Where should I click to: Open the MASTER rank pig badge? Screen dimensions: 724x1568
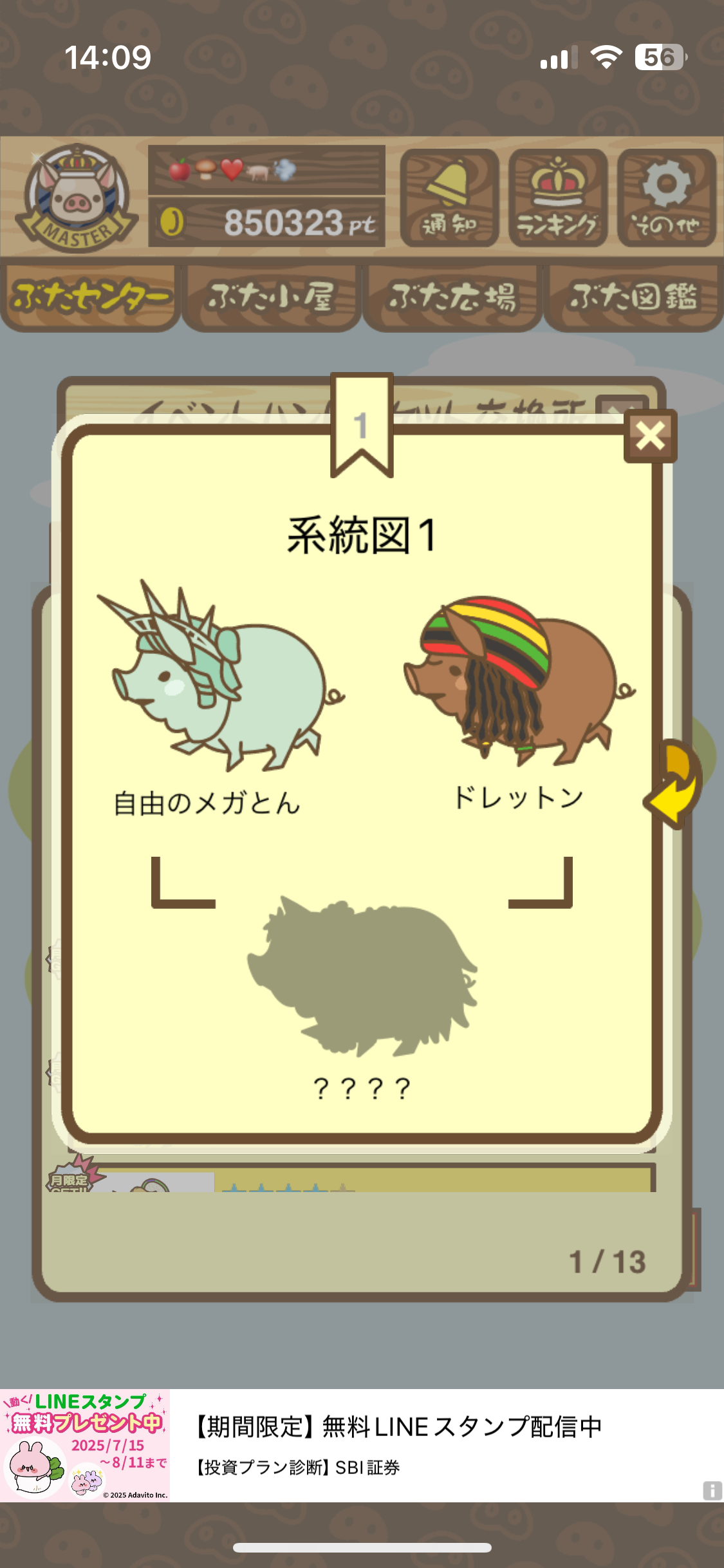pos(77,198)
